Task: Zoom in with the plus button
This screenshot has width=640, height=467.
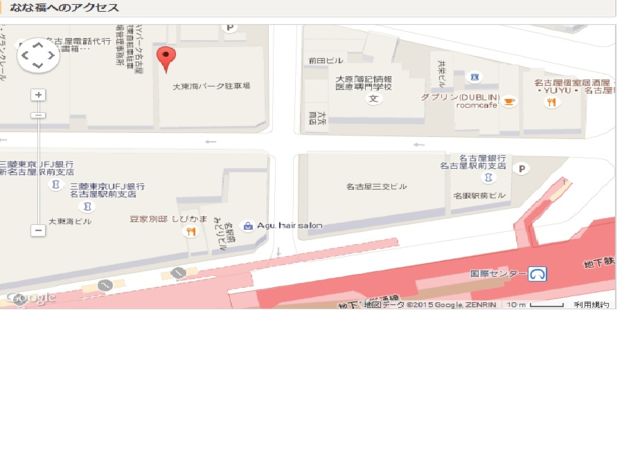Action: pyautogui.click(x=38, y=95)
